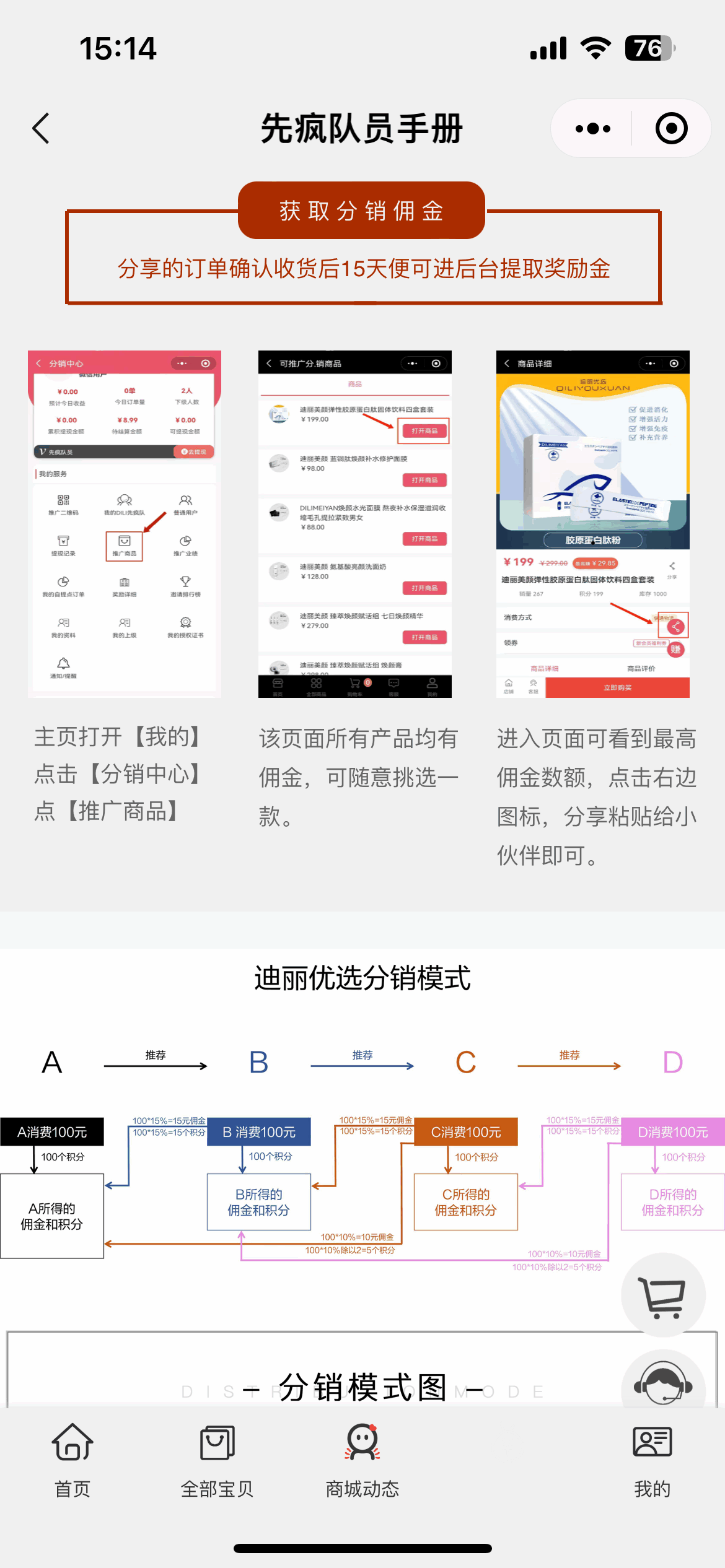Screen dimensions: 725x1568
Task: Contact customer service via the headset icon
Action: (662, 1382)
